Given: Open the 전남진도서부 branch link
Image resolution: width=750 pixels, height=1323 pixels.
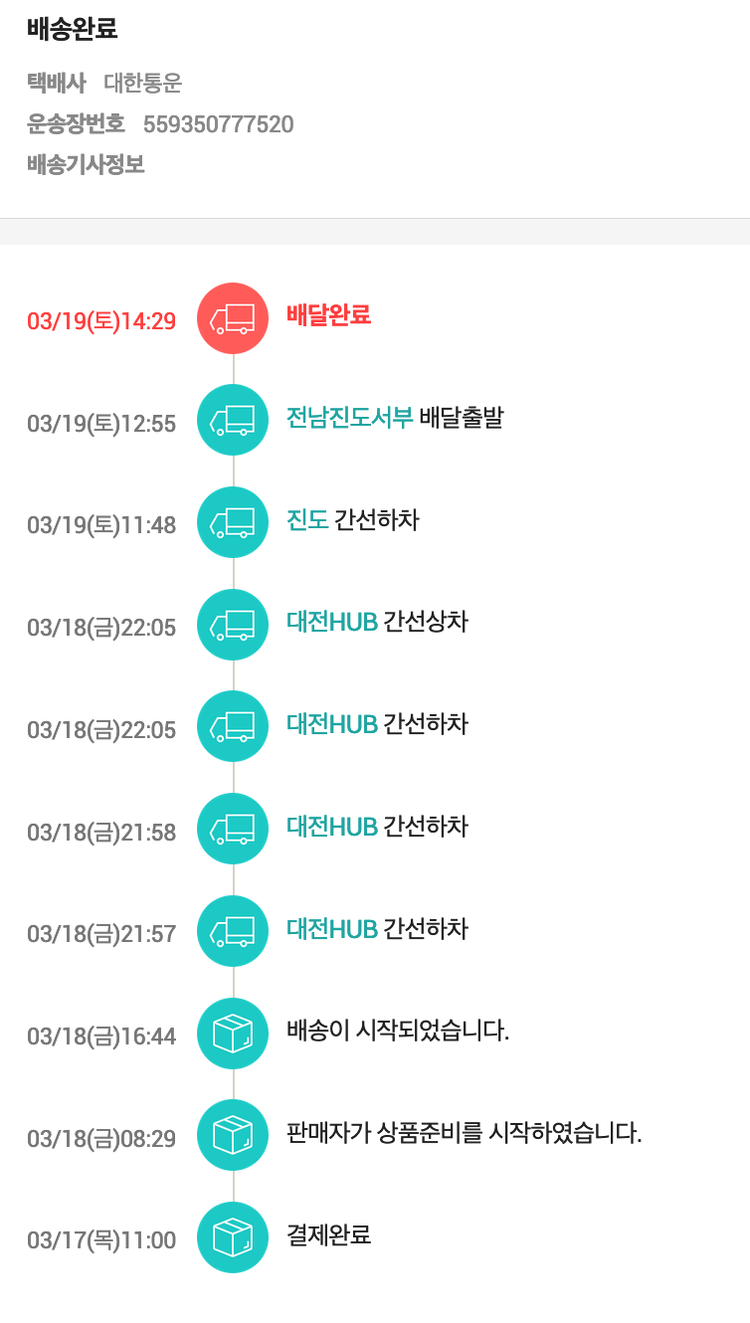Looking at the screenshot, I should point(349,418).
